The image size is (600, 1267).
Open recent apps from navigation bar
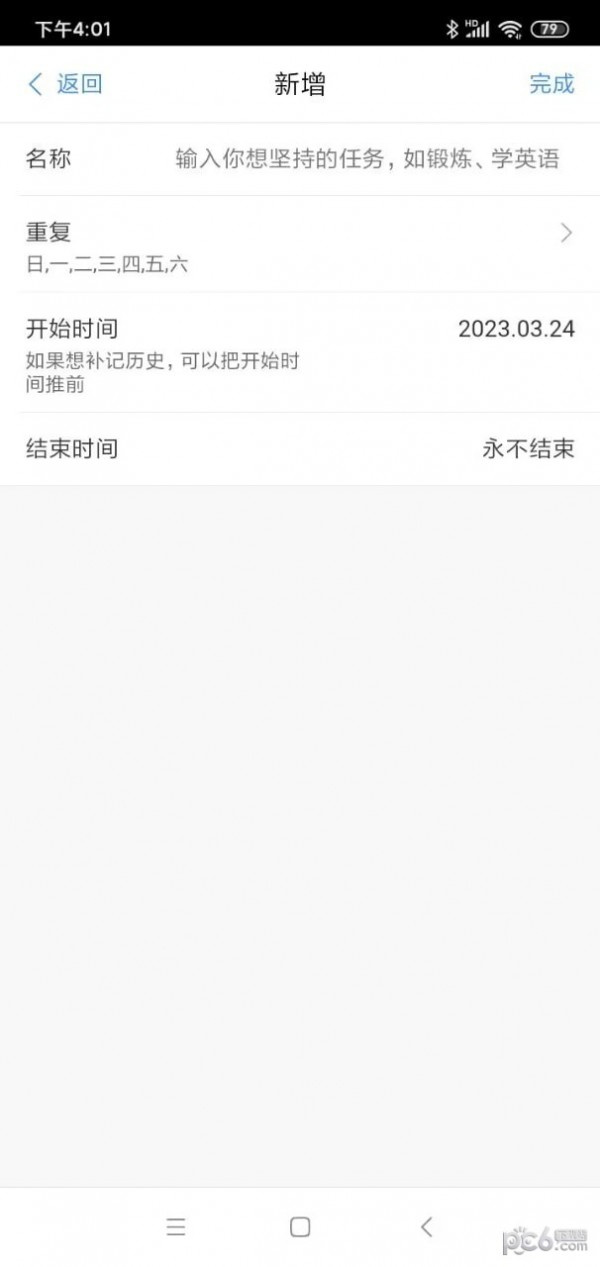coord(176,1227)
